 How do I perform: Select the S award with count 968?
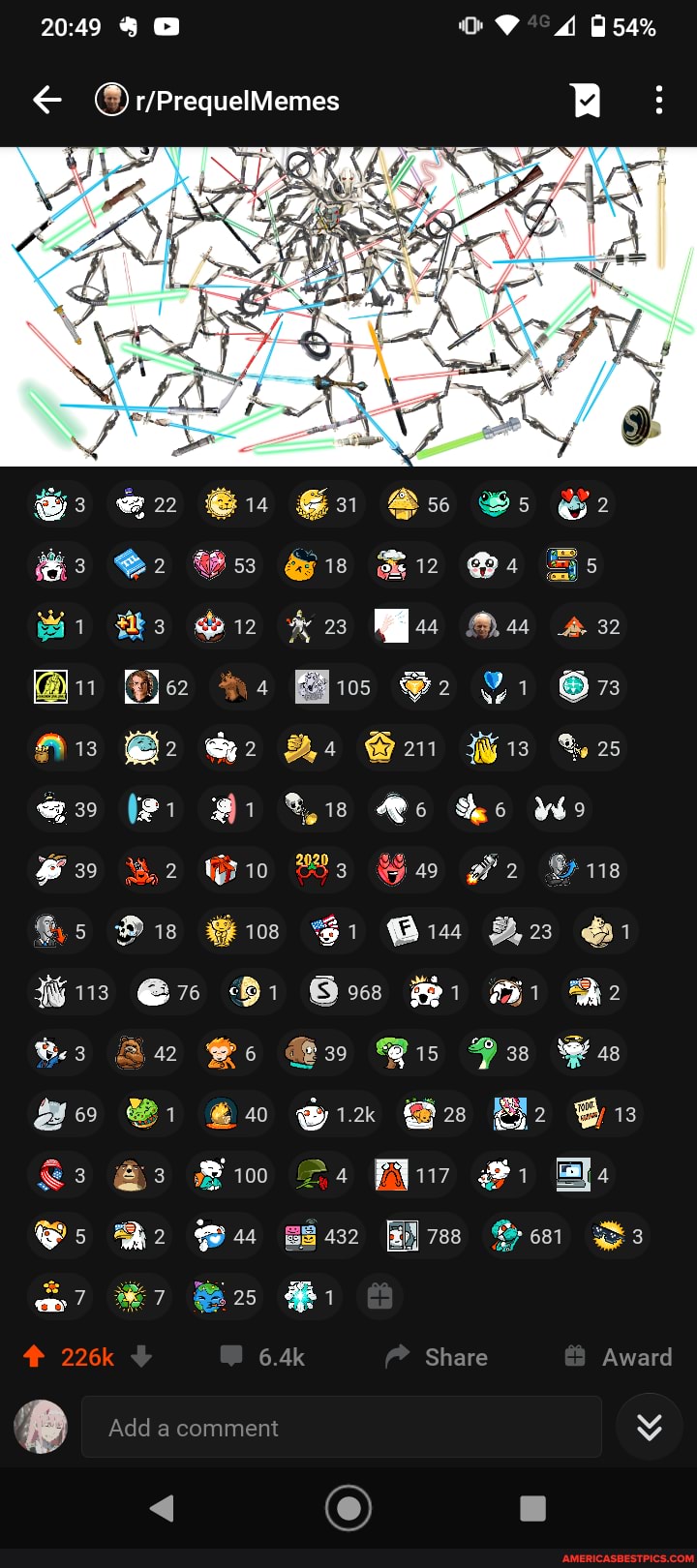(x=347, y=992)
